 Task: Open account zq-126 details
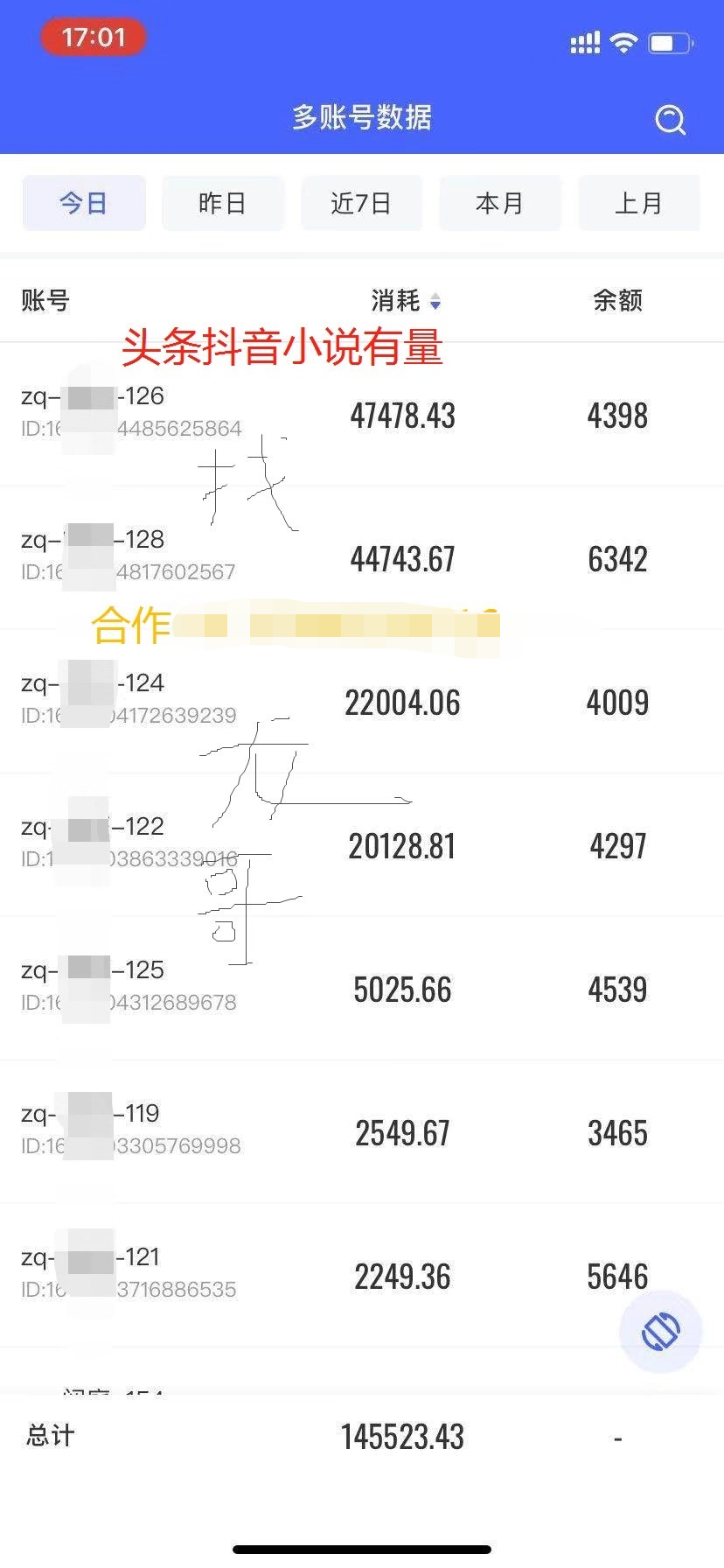[x=362, y=413]
